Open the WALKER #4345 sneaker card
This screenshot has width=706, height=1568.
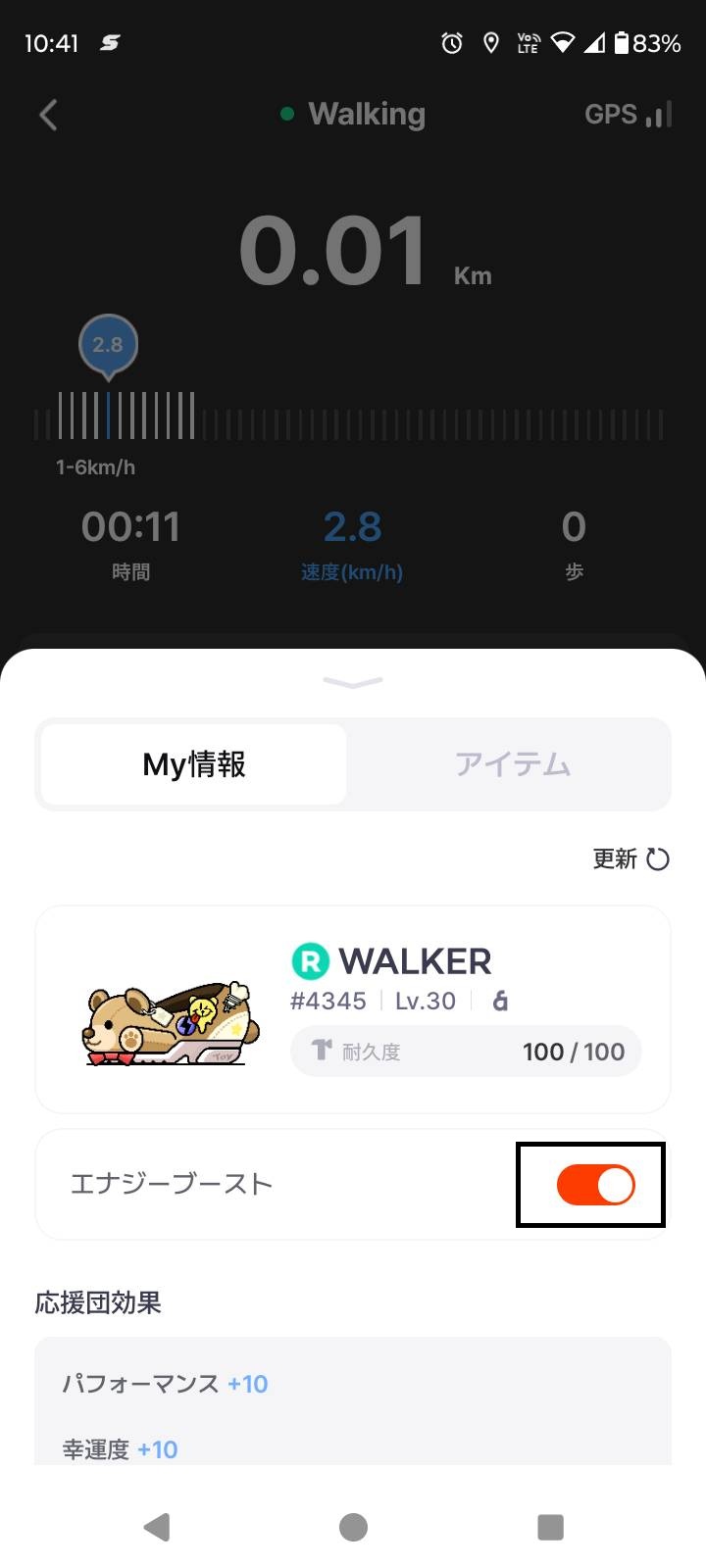(x=353, y=1009)
